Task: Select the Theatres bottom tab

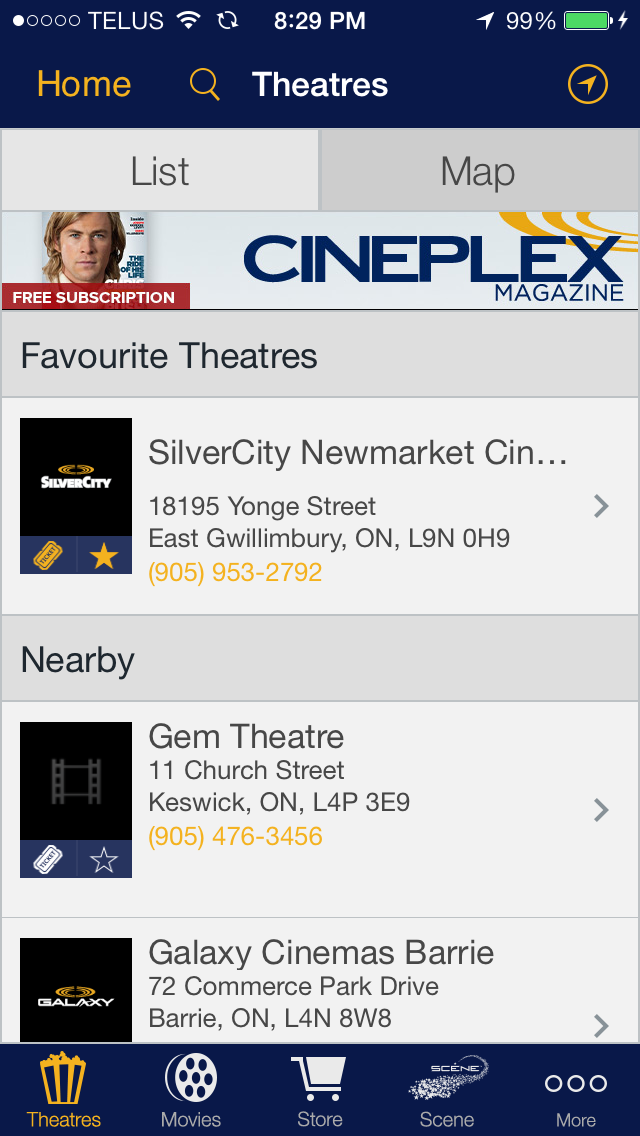Action: click(x=64, y=1090)
